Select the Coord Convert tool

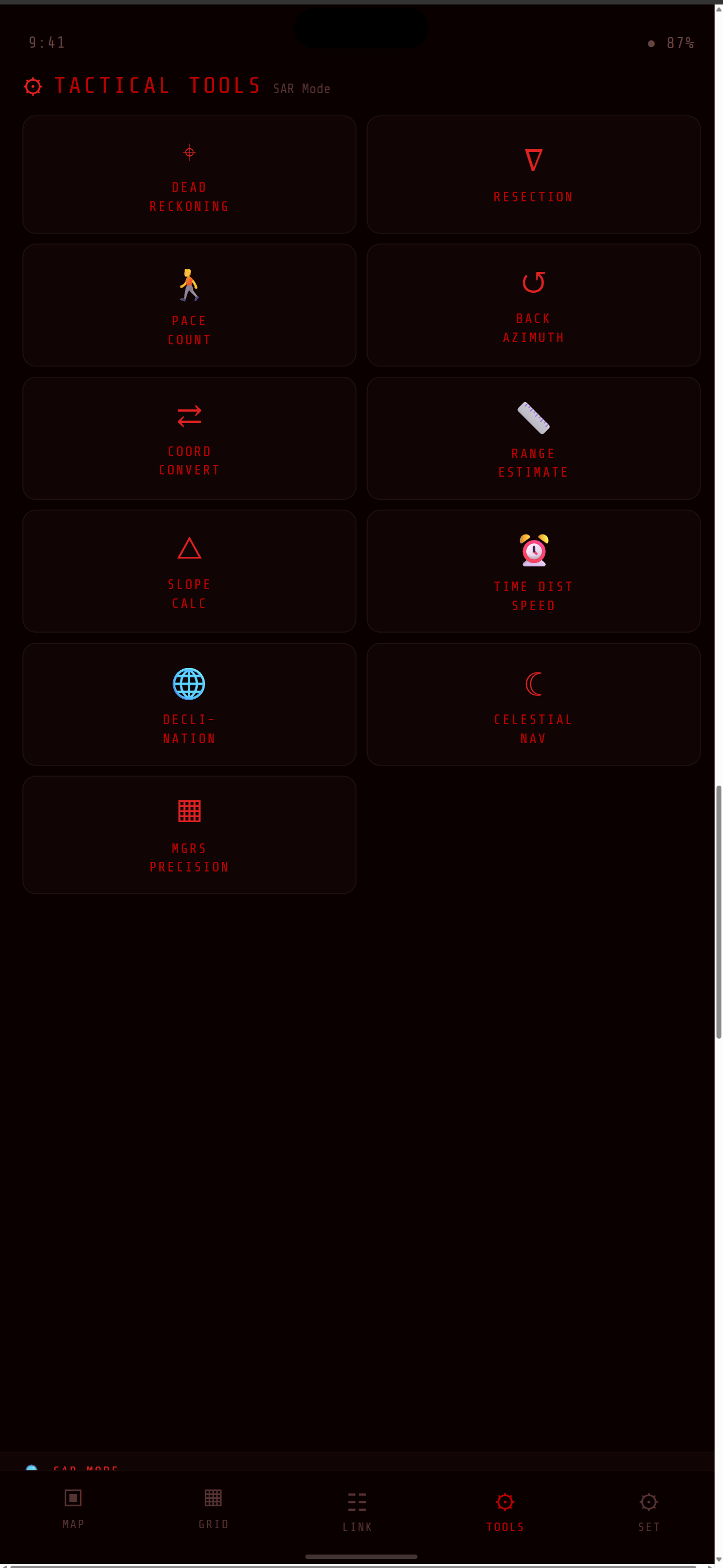(189, 438)
